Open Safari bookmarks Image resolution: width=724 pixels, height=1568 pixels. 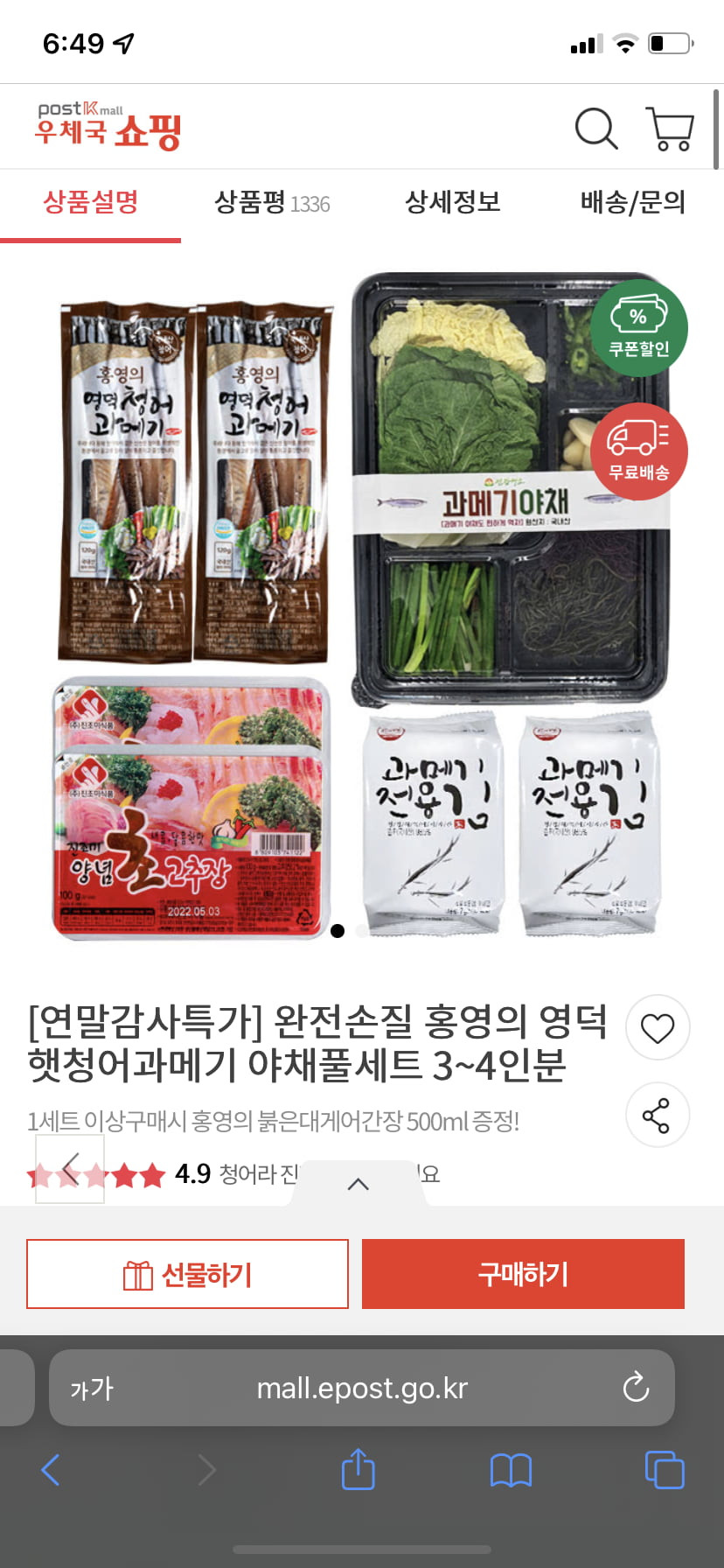click(x=511, y=1470)
